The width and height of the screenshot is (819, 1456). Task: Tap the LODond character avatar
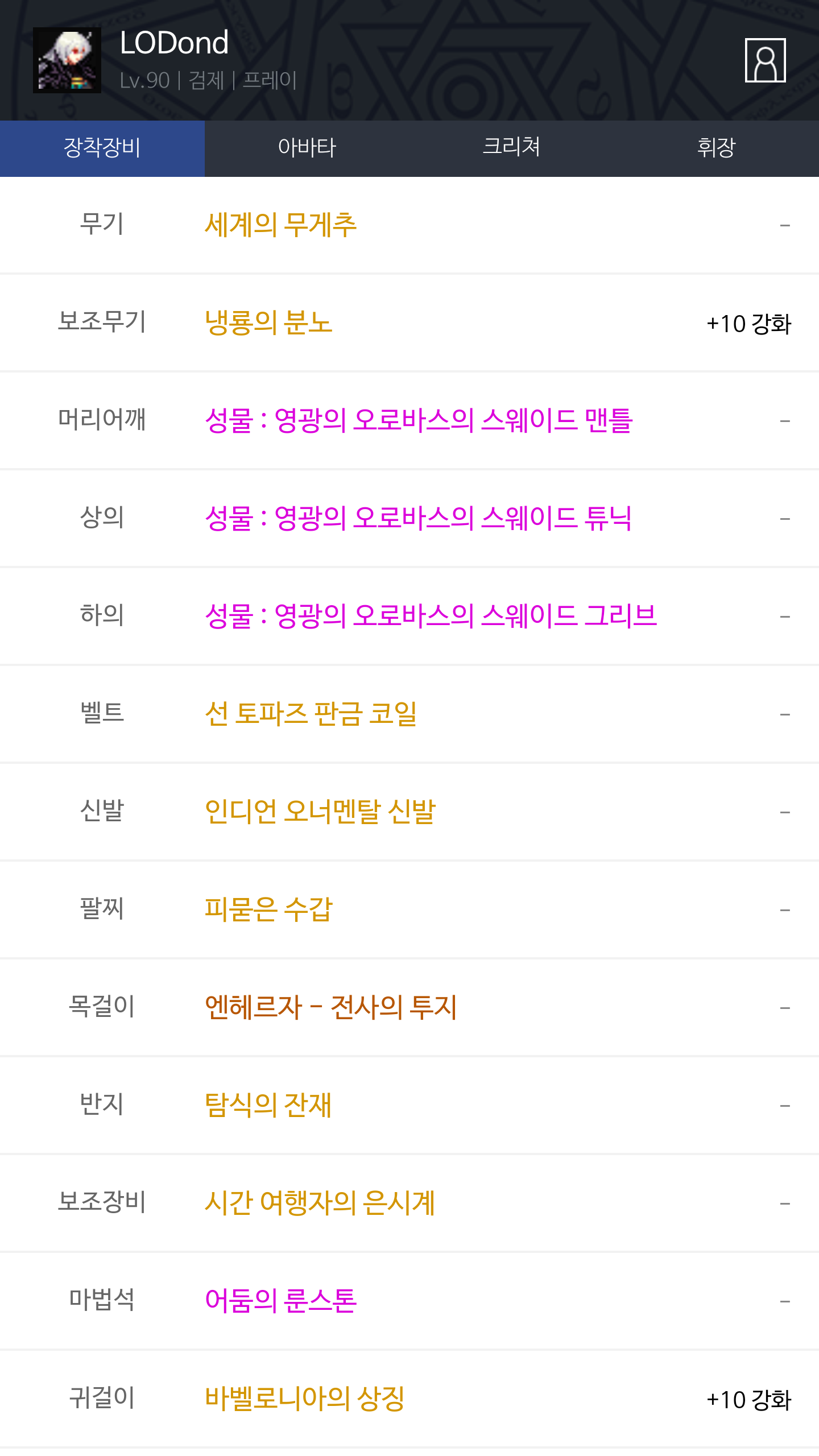[x=67, y=60]
